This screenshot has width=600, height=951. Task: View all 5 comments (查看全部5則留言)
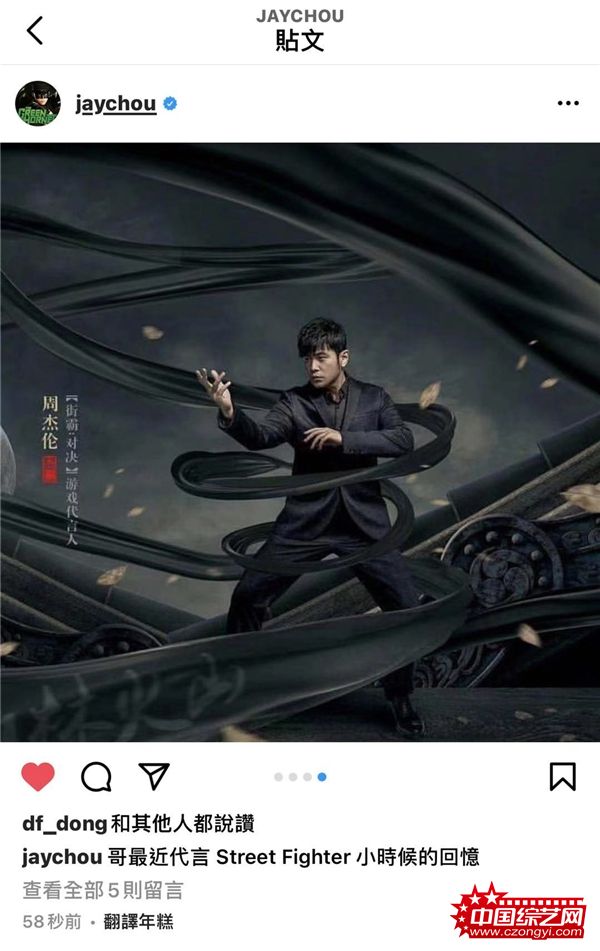(x=103, y=890)
